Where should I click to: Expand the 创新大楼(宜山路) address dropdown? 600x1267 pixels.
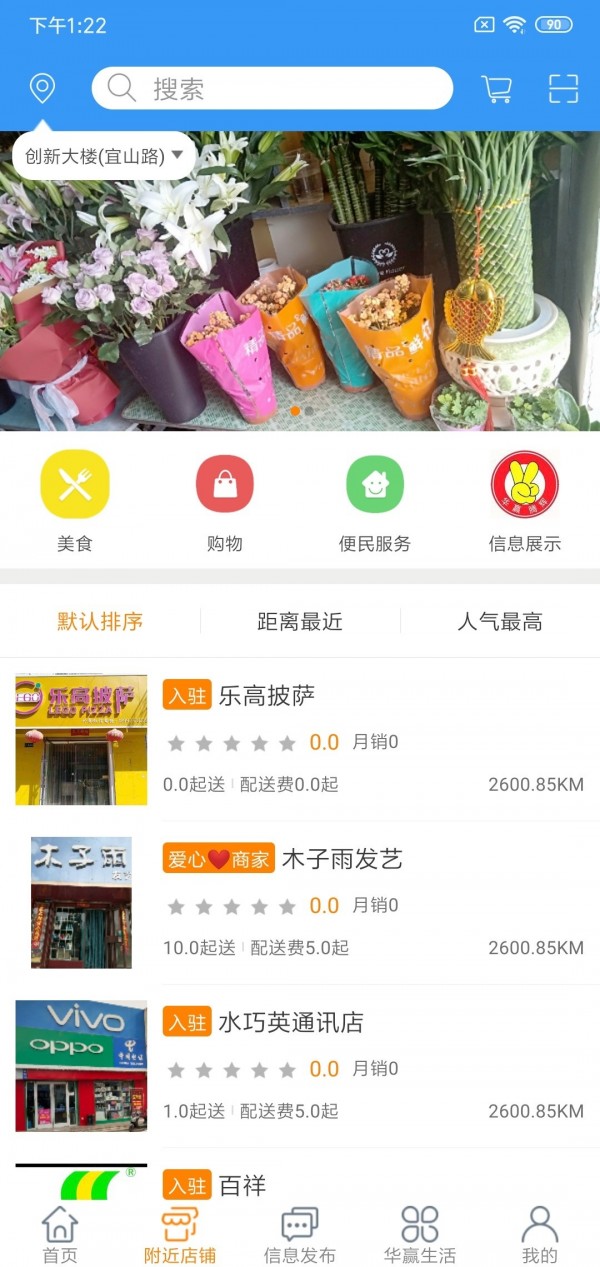click(105, 156)
